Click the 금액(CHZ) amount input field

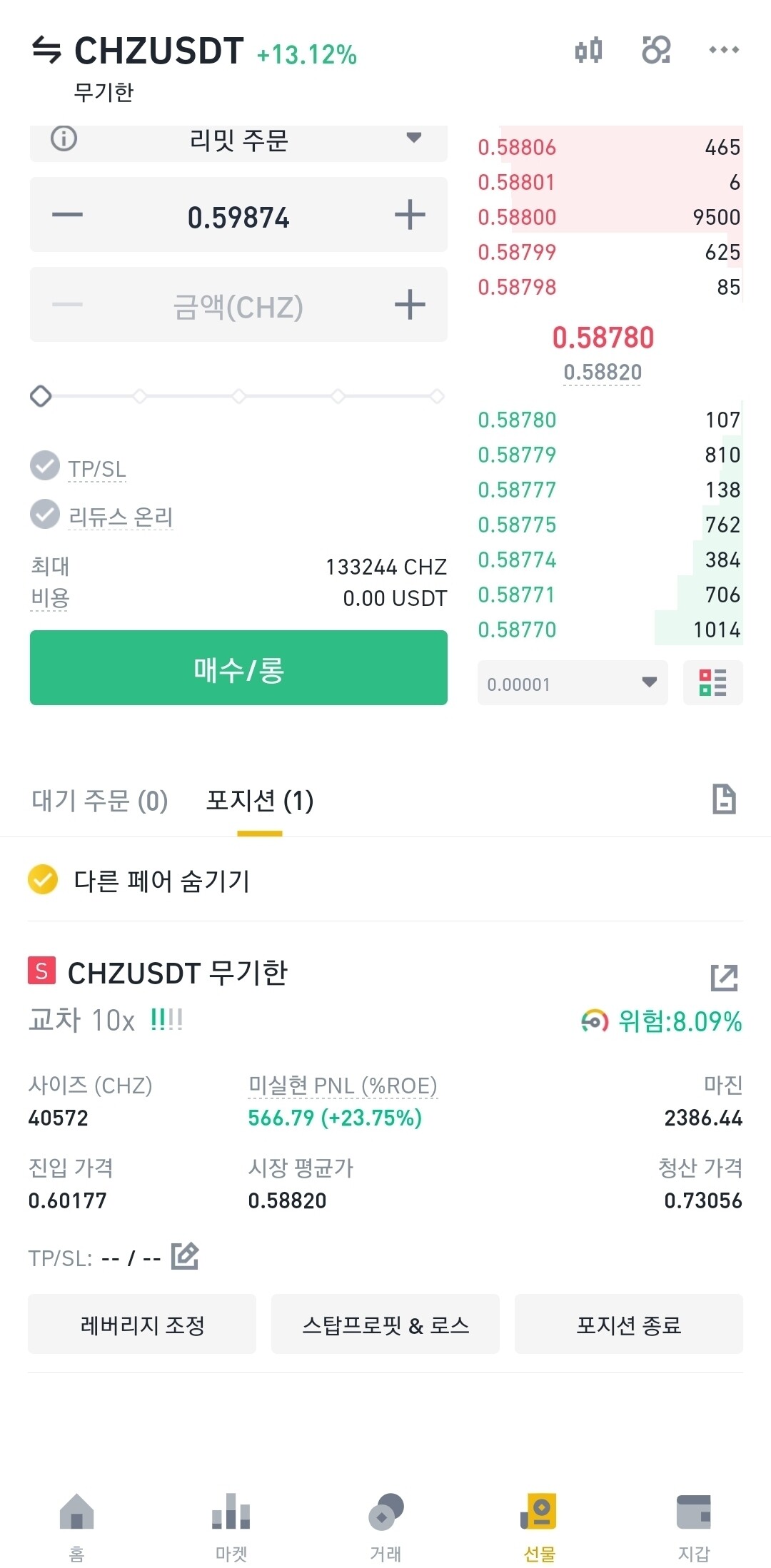[238, 305]
